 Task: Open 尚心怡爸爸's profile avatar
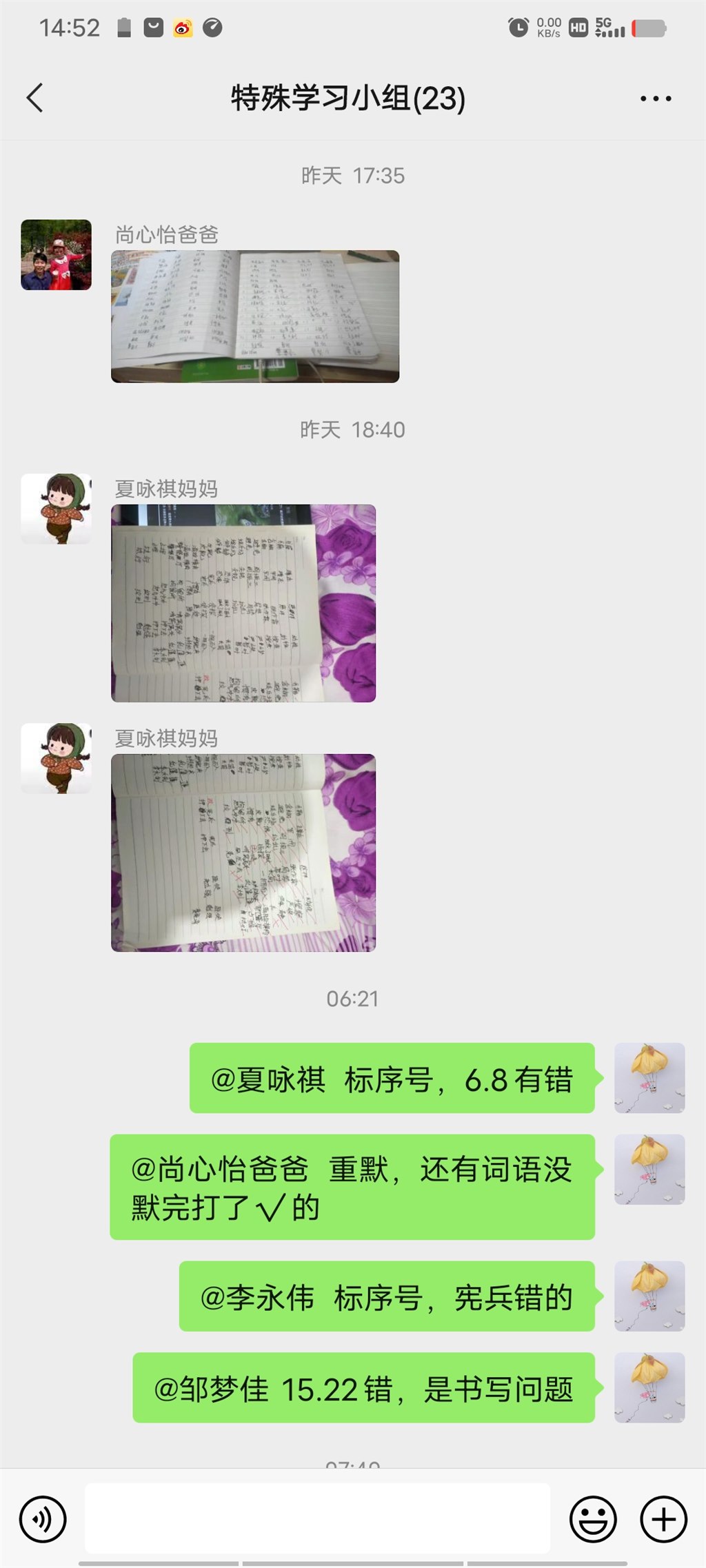tap(56, 255)
